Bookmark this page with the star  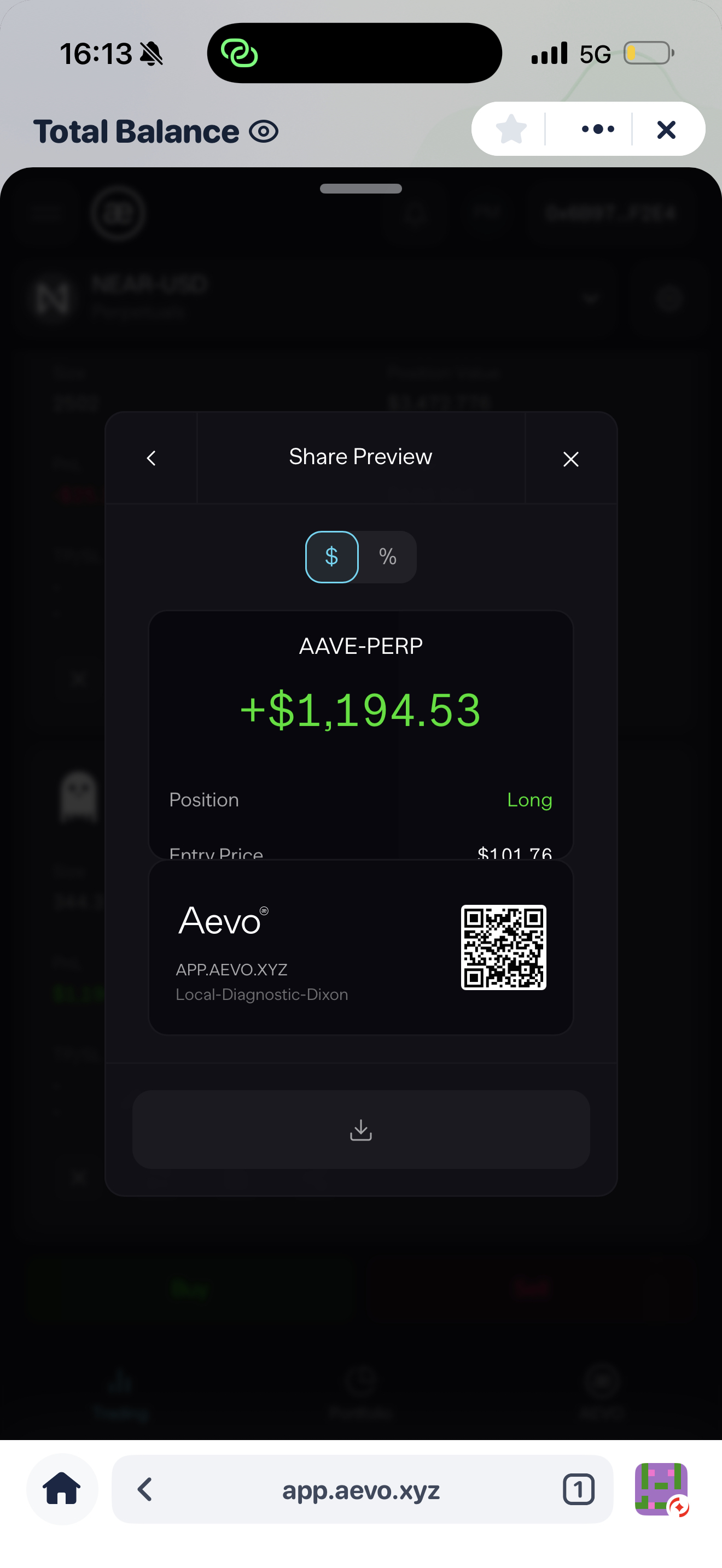[x=511, y=129]
